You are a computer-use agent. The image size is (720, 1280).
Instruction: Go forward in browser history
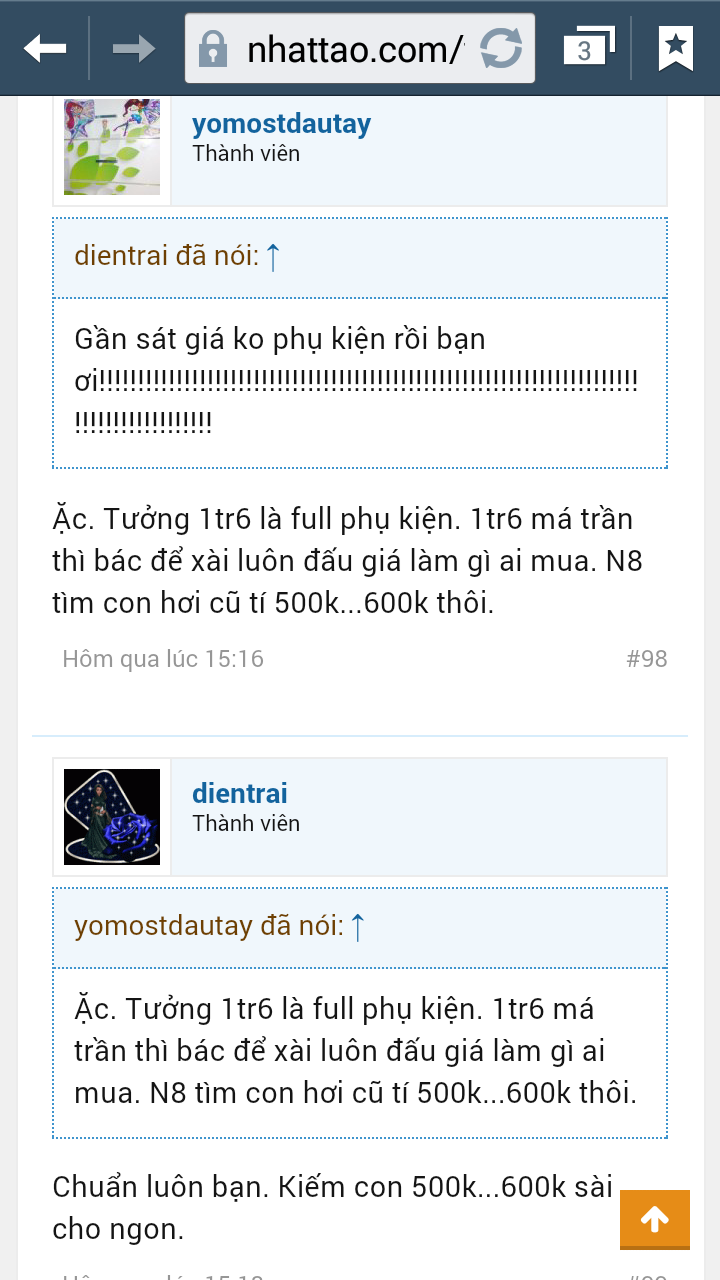(x=134, y=47)
